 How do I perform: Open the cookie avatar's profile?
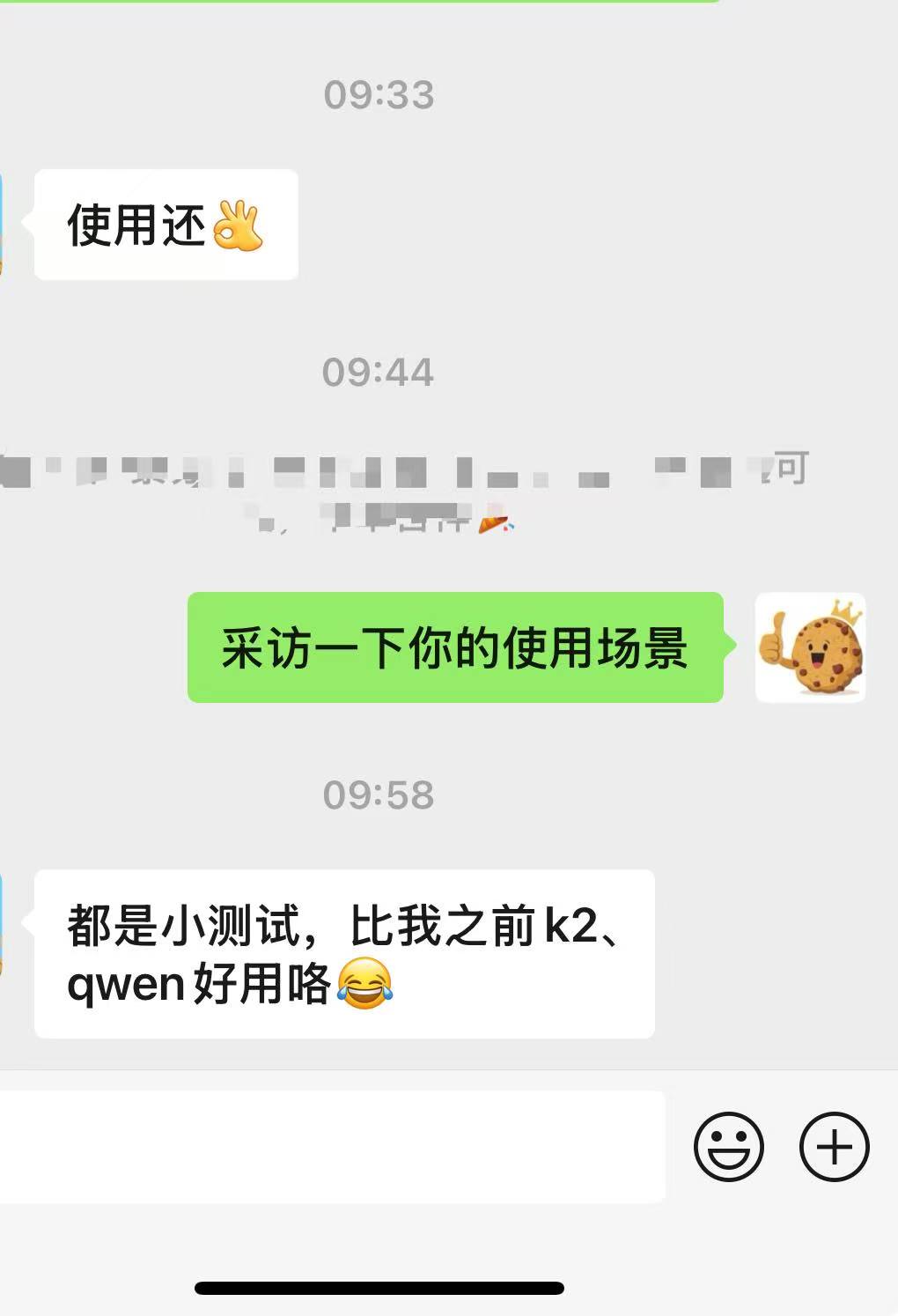810,648
